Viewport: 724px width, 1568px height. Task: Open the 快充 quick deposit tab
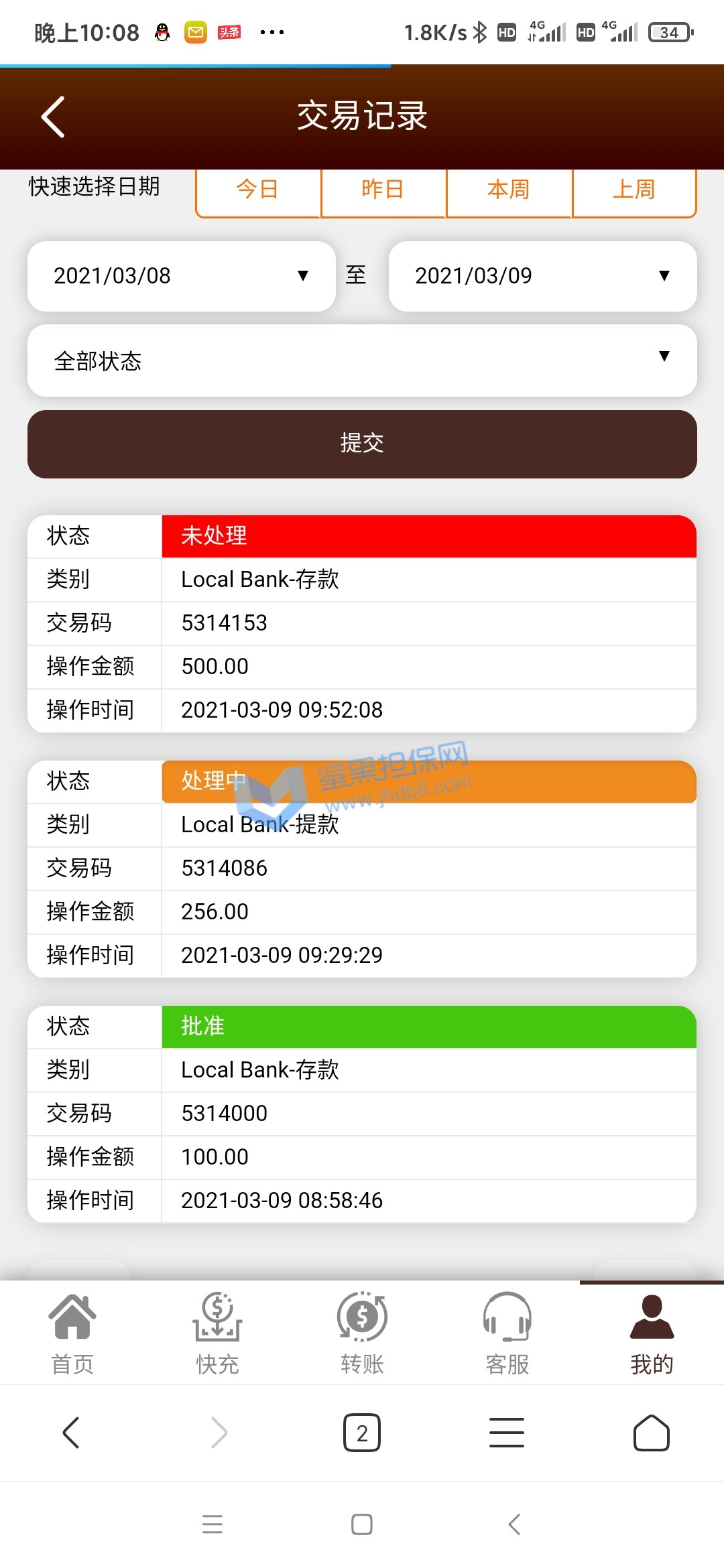217,1333
